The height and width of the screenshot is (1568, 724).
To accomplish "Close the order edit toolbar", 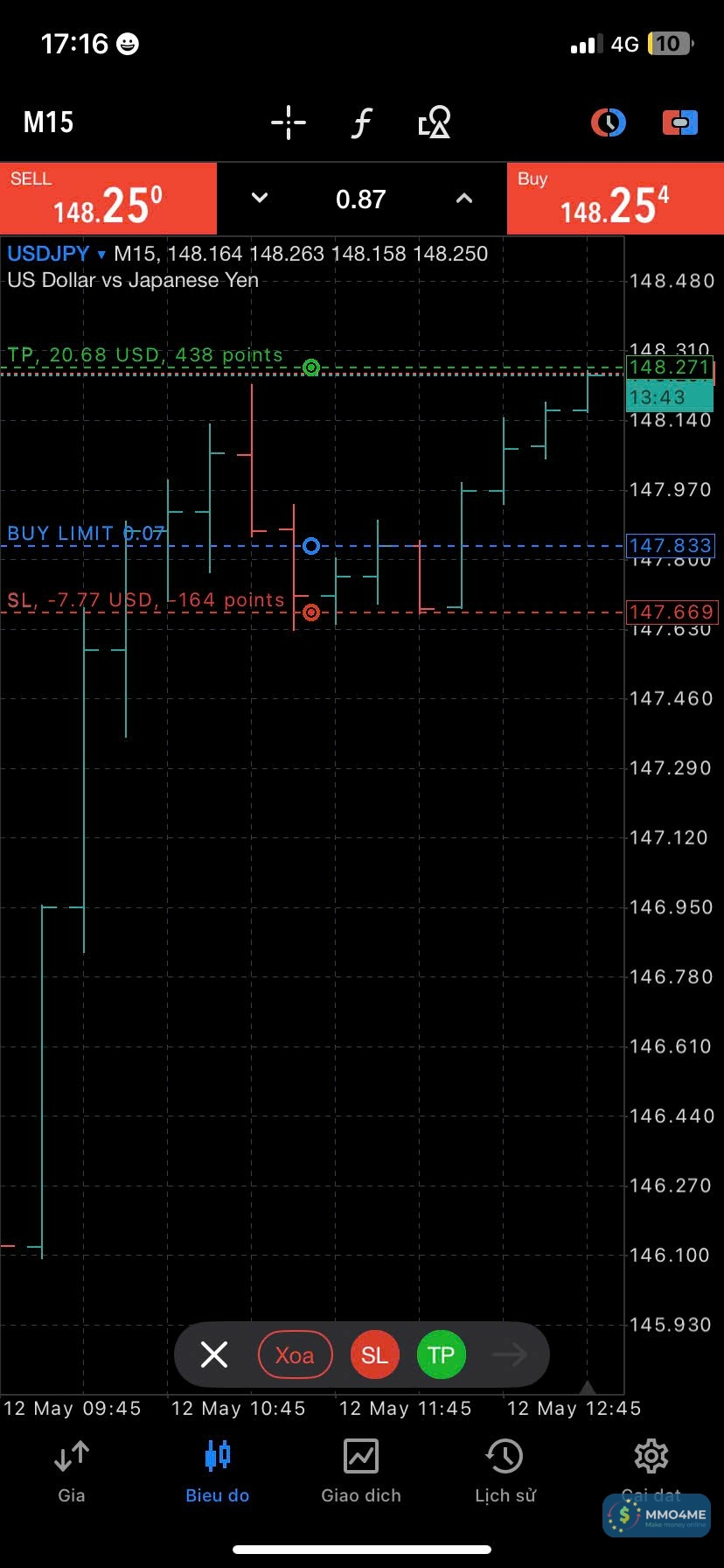I will pyautogui.click(x=214, y=1354).
